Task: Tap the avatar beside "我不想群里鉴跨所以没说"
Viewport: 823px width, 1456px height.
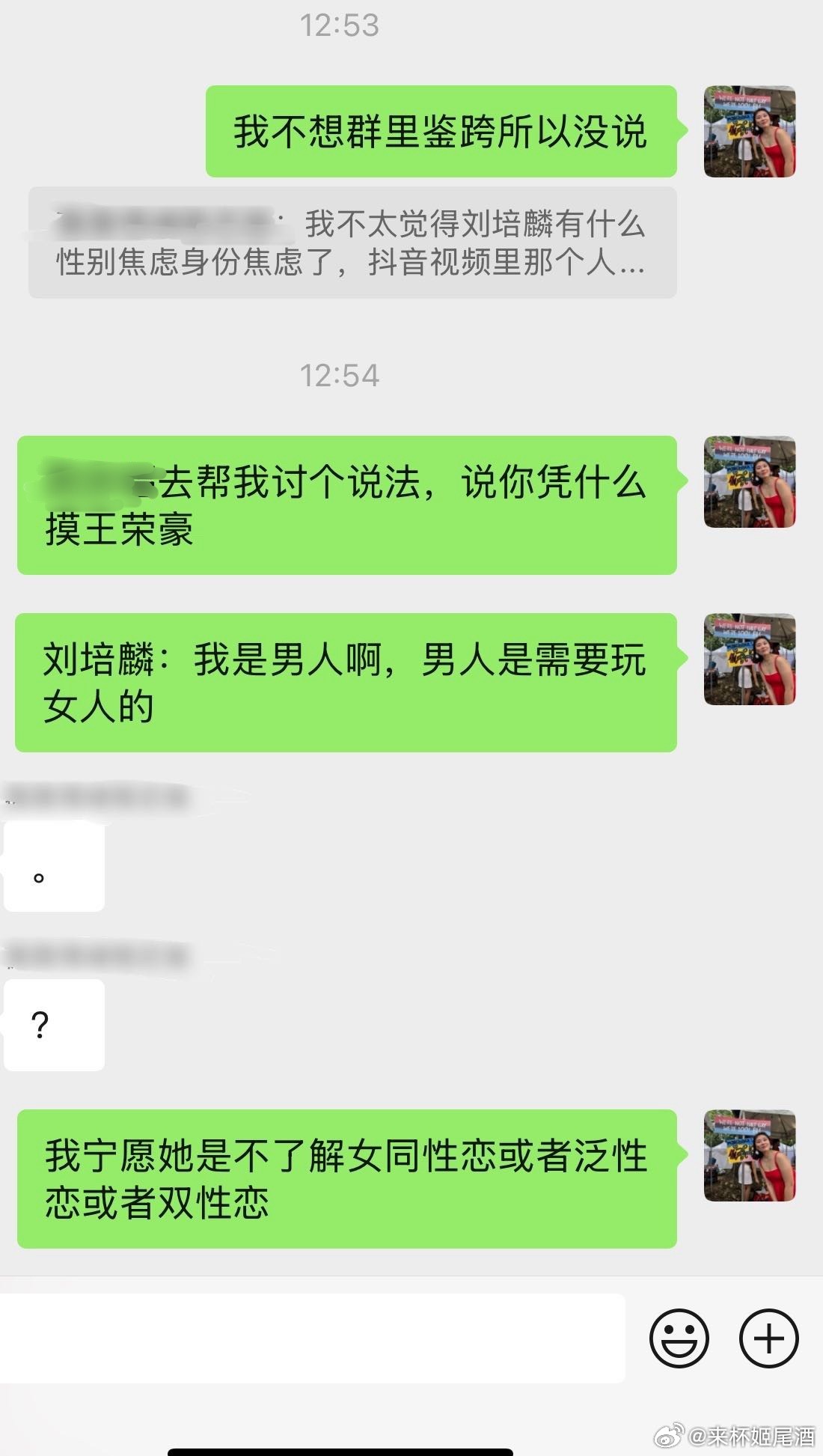Action: [749, 132]
